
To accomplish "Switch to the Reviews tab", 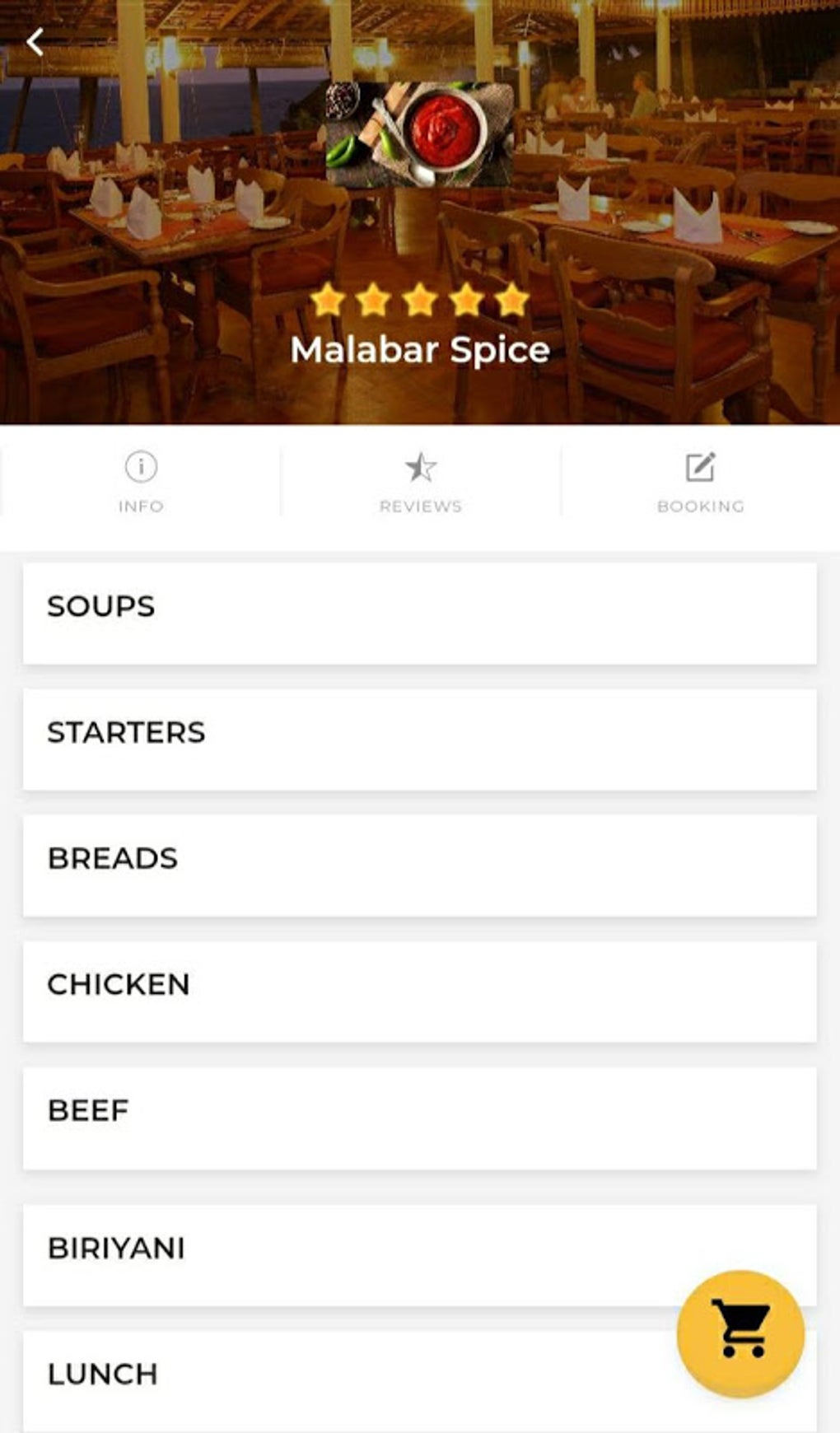I will [x=420, y=482].
